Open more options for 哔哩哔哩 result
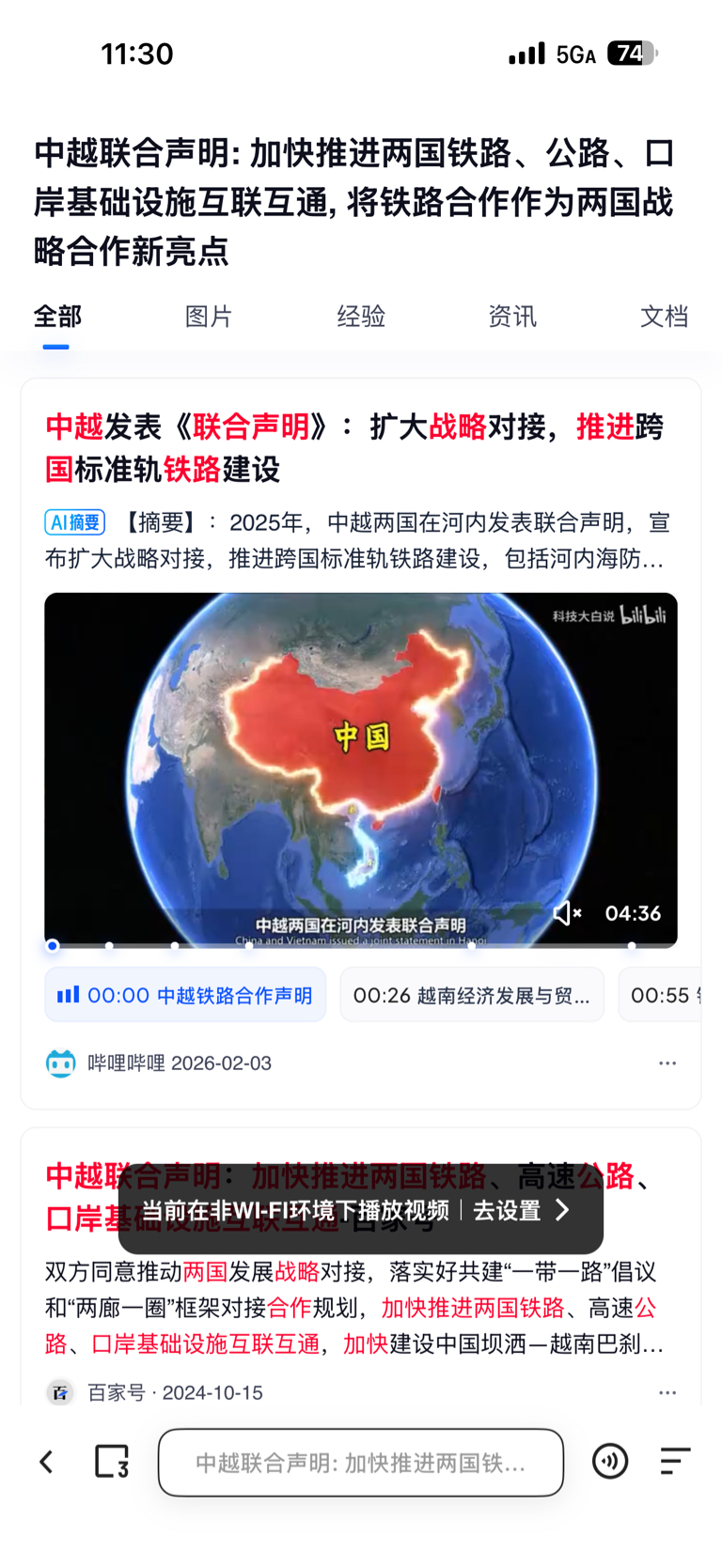Screen dimensions: 722x1568 click(x=667, y=1063)
